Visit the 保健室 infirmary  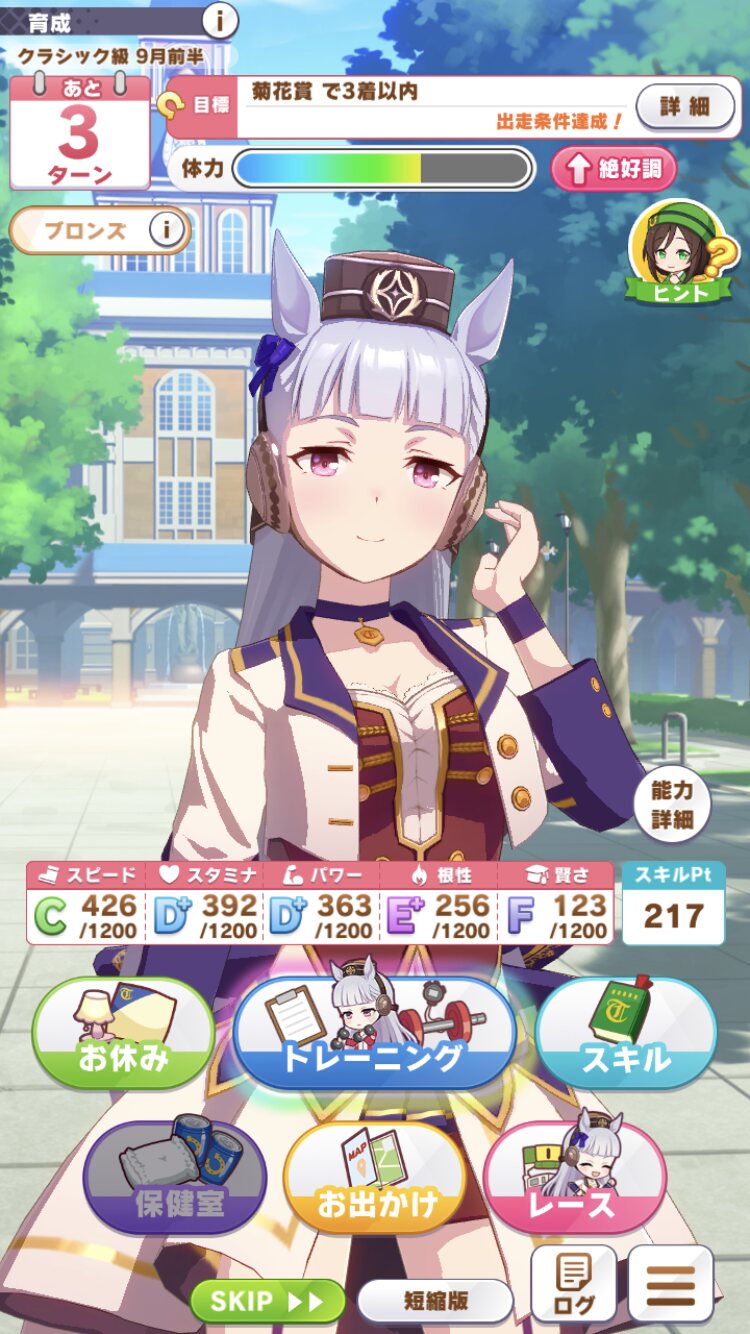coord(175,1178)
